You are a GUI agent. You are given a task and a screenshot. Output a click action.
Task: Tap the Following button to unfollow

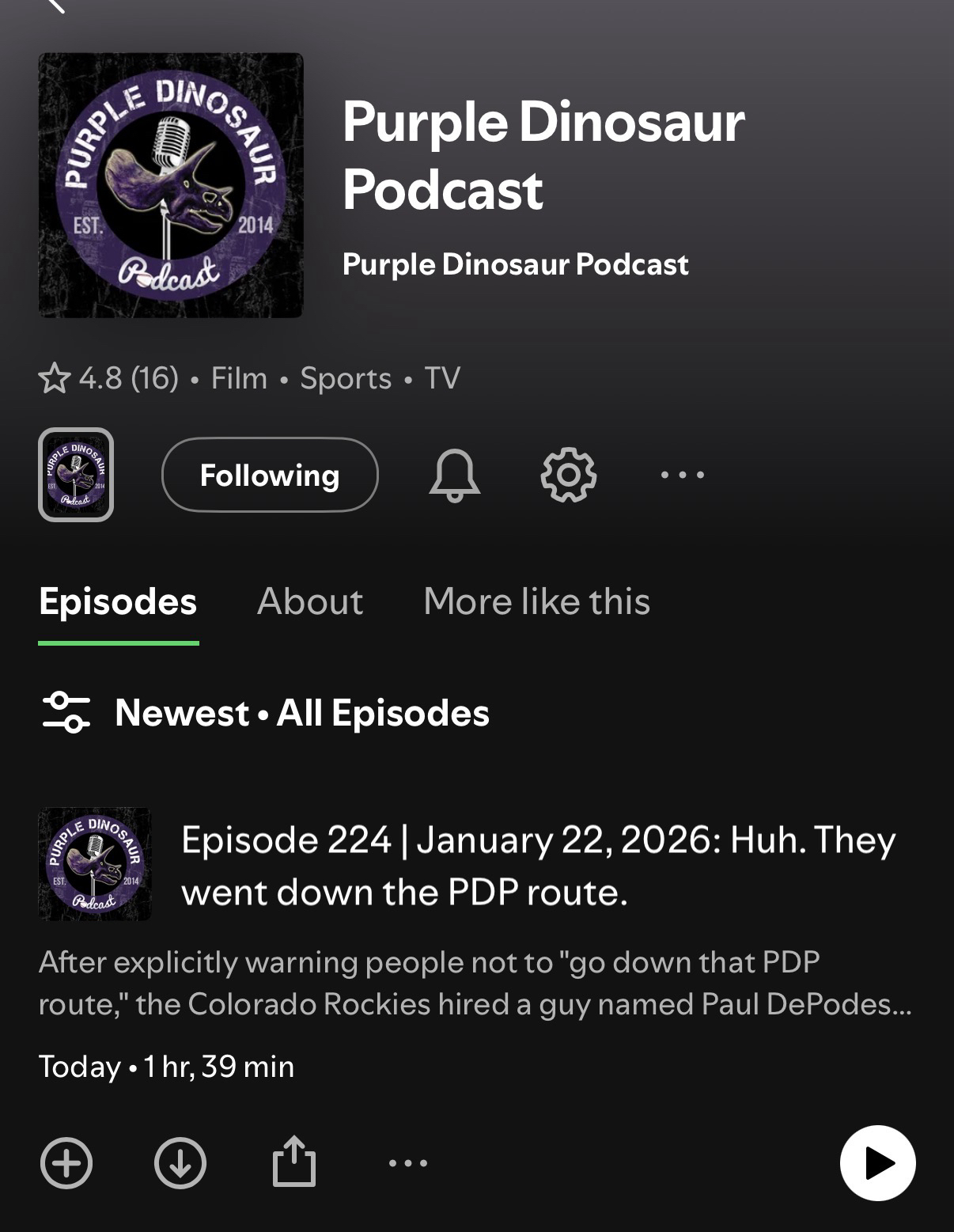coord(270,475)
